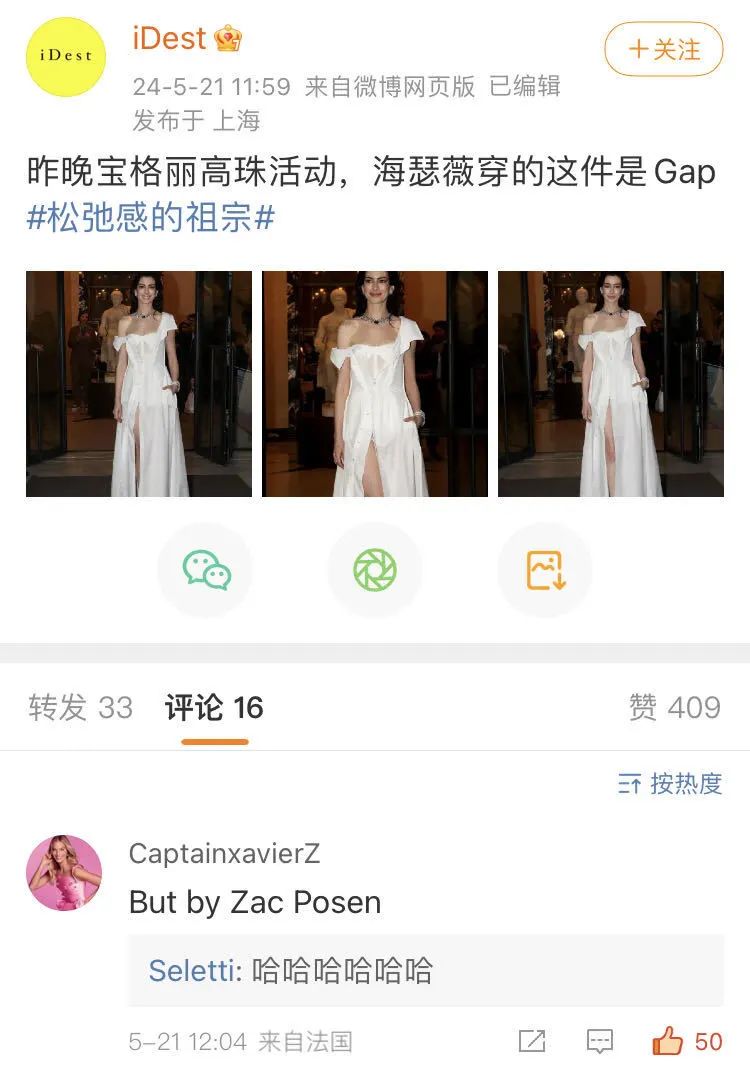Switch to the 评论 16 tab
750x1074 pixels.
(x=214, y=708)
